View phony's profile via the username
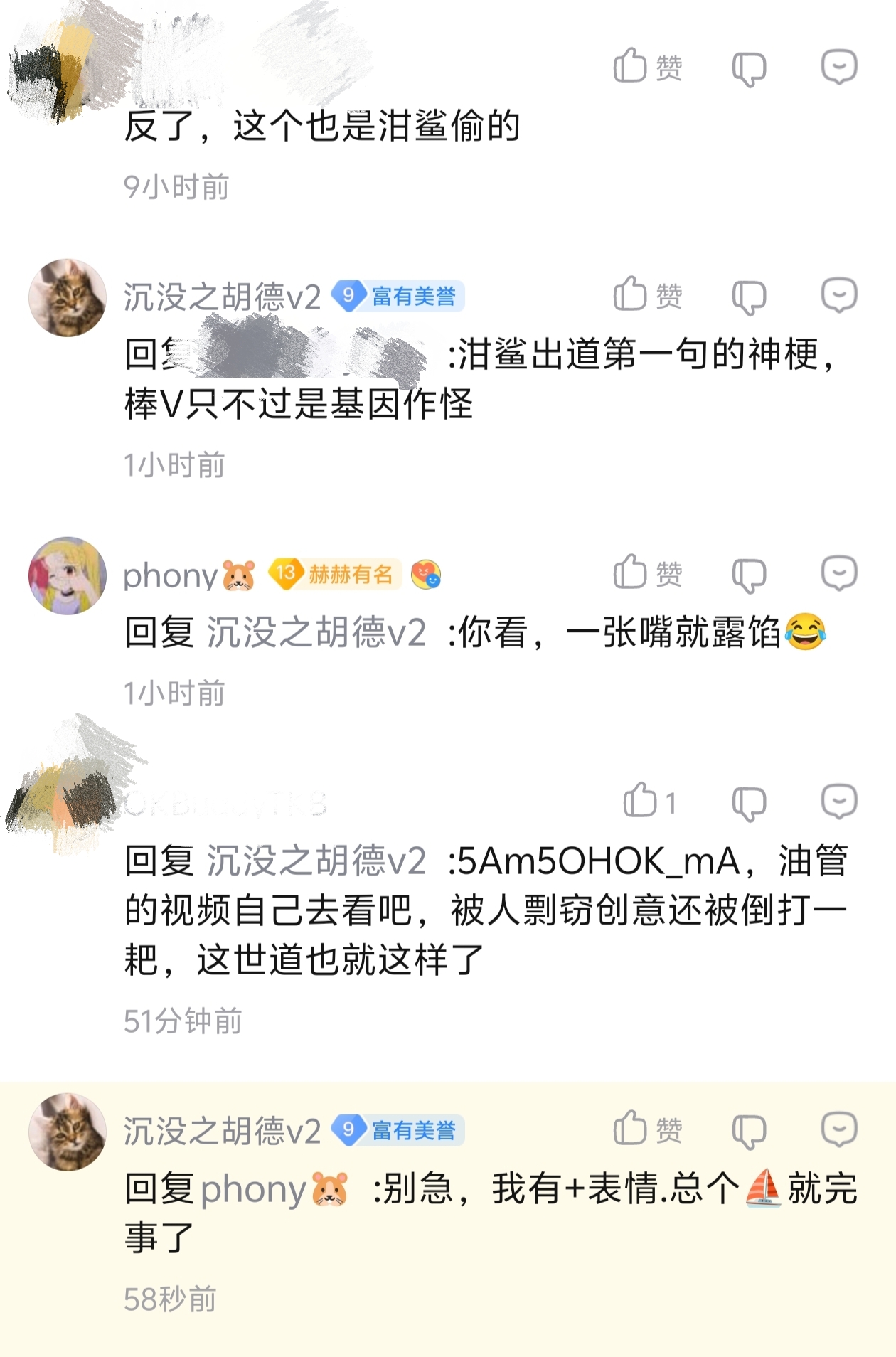Screen dimensions: 896x1357 point(171,575)
